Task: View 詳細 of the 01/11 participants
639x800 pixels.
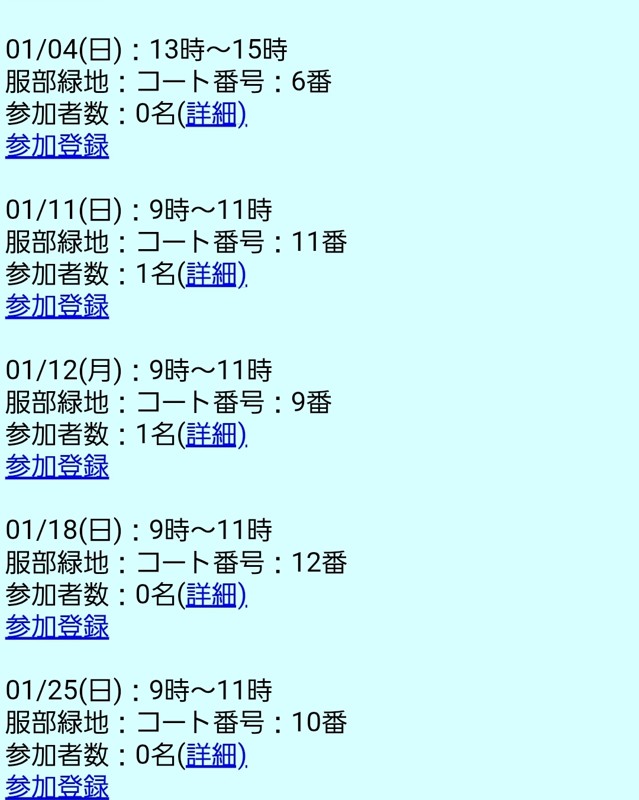Action: point(212,274)
